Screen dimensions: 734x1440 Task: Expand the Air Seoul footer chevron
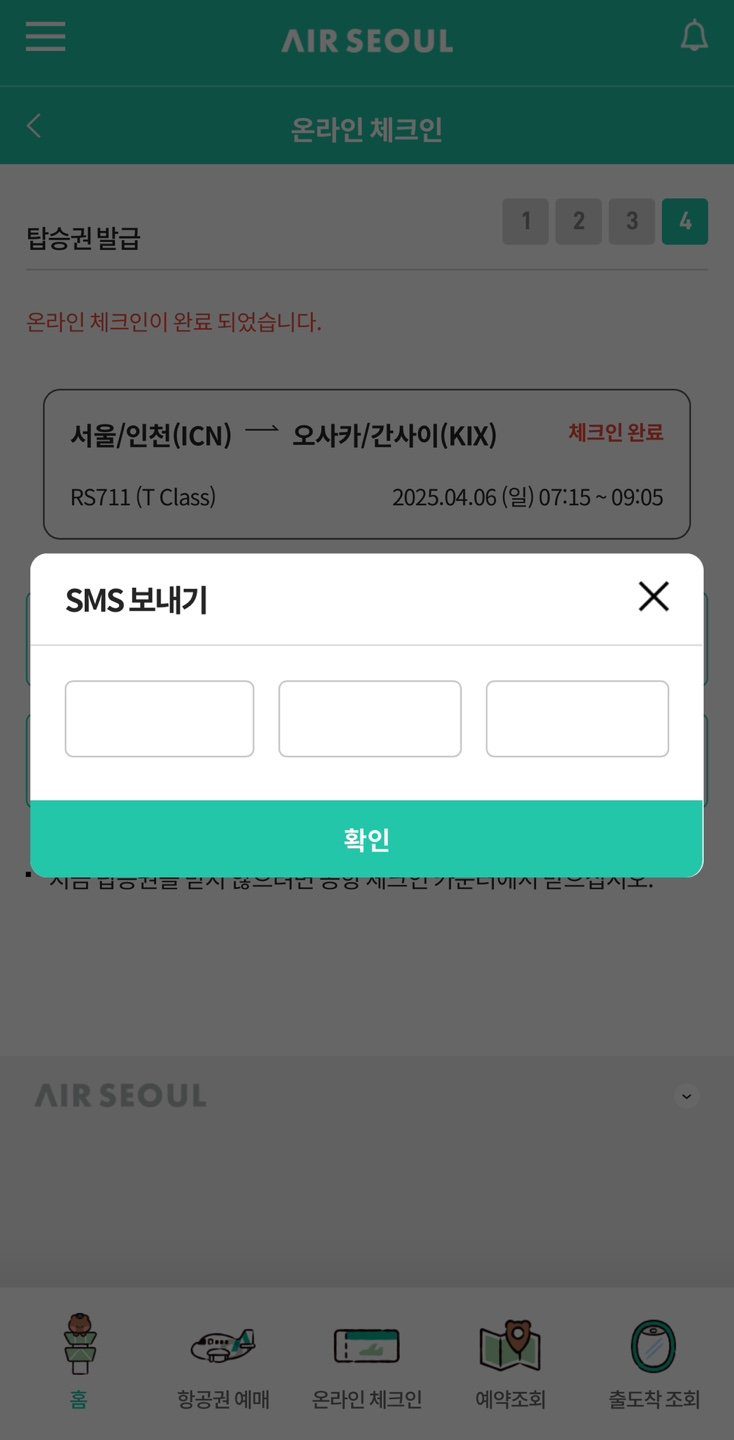(x=687, y=1097)
